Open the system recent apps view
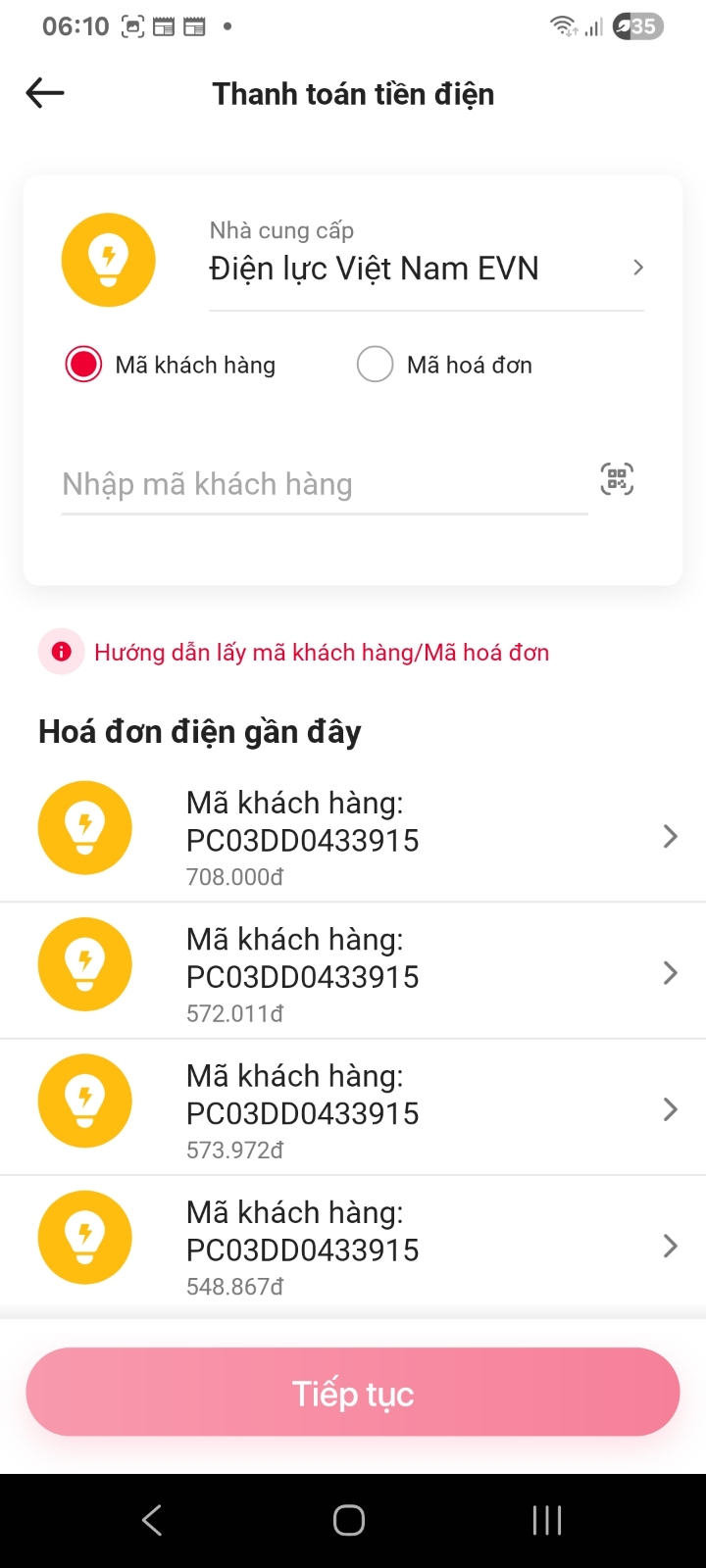This screenshot has height=1568, width=706. pos(547,1520)
